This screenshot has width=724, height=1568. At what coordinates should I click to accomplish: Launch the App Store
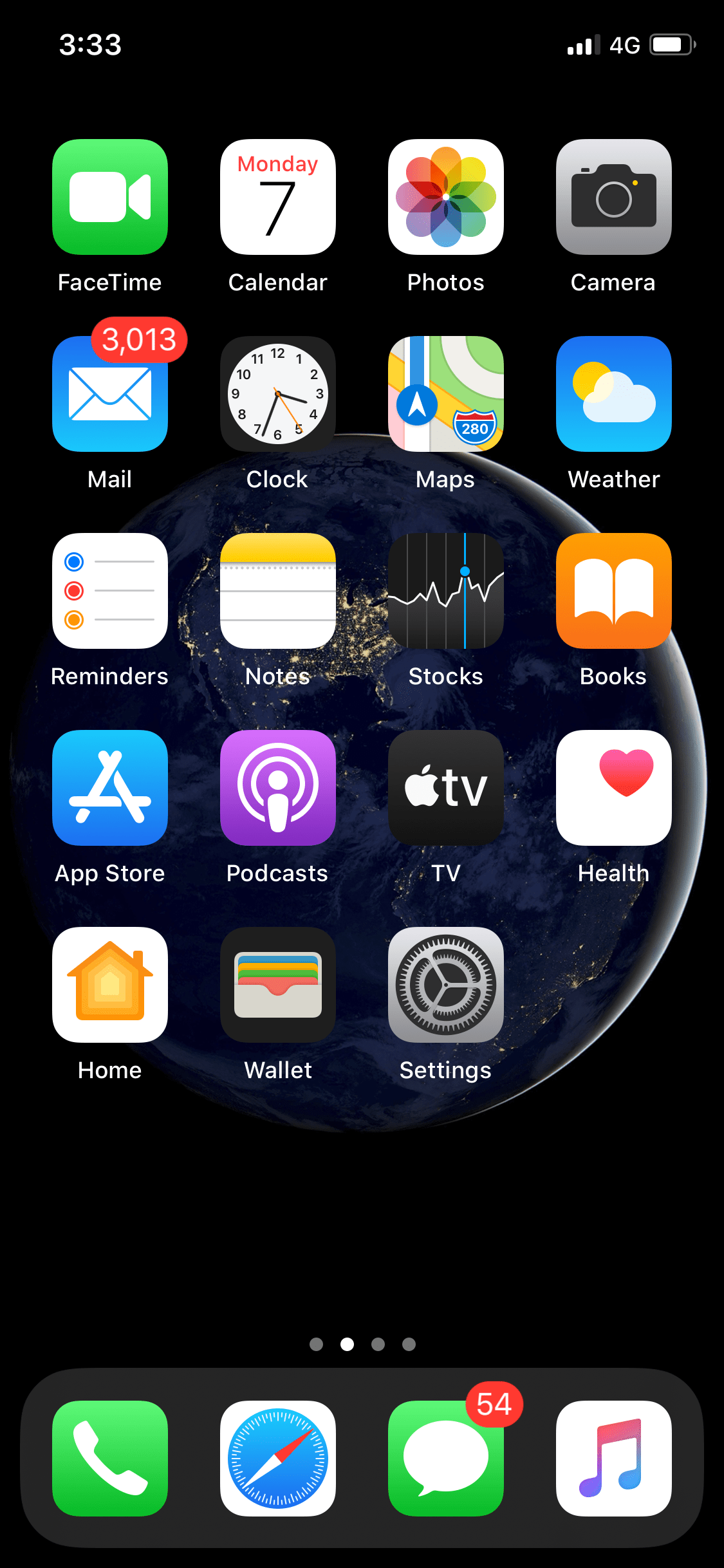coord(110,788)
